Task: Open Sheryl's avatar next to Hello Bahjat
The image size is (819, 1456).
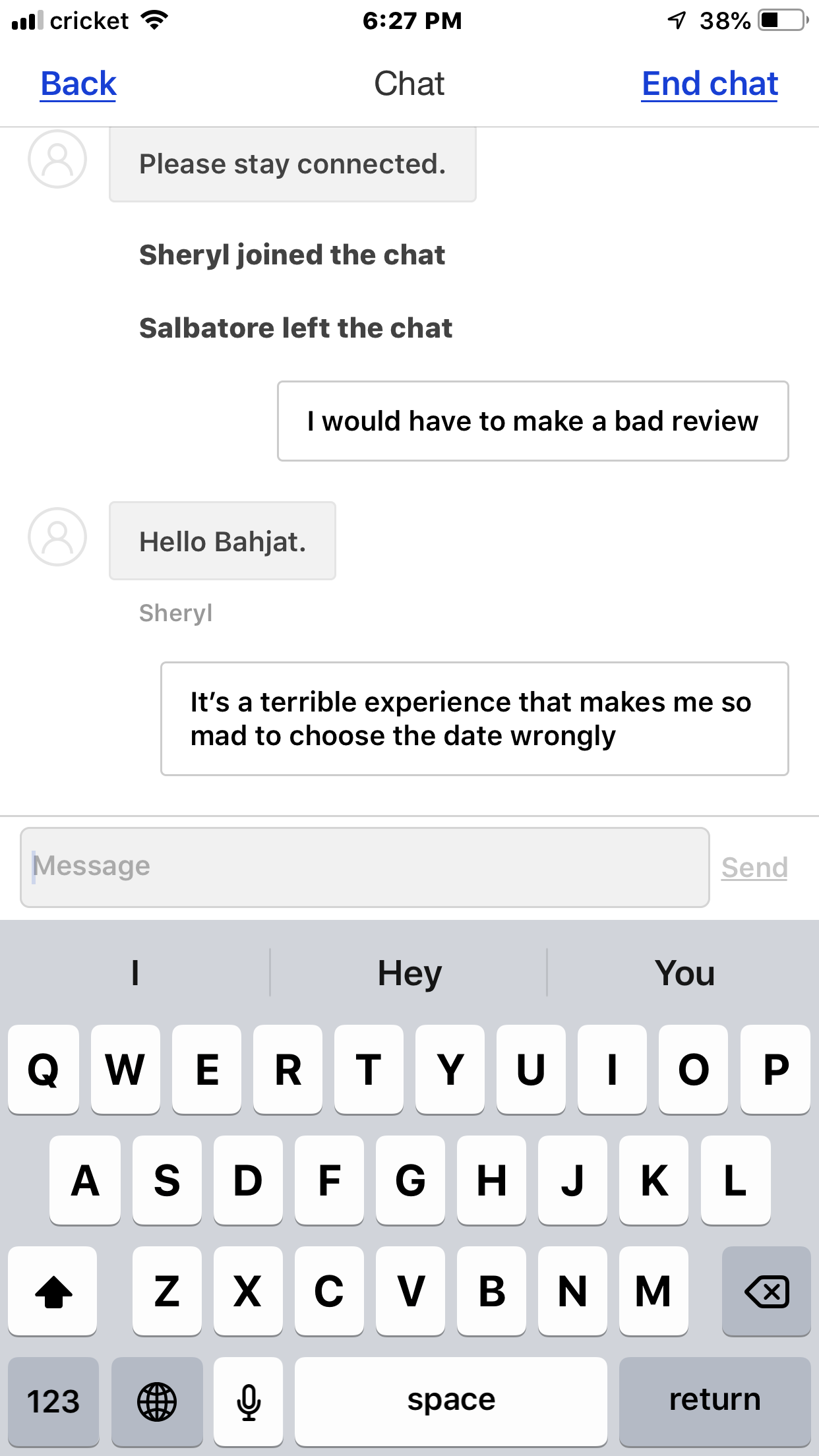Action: 58,537
